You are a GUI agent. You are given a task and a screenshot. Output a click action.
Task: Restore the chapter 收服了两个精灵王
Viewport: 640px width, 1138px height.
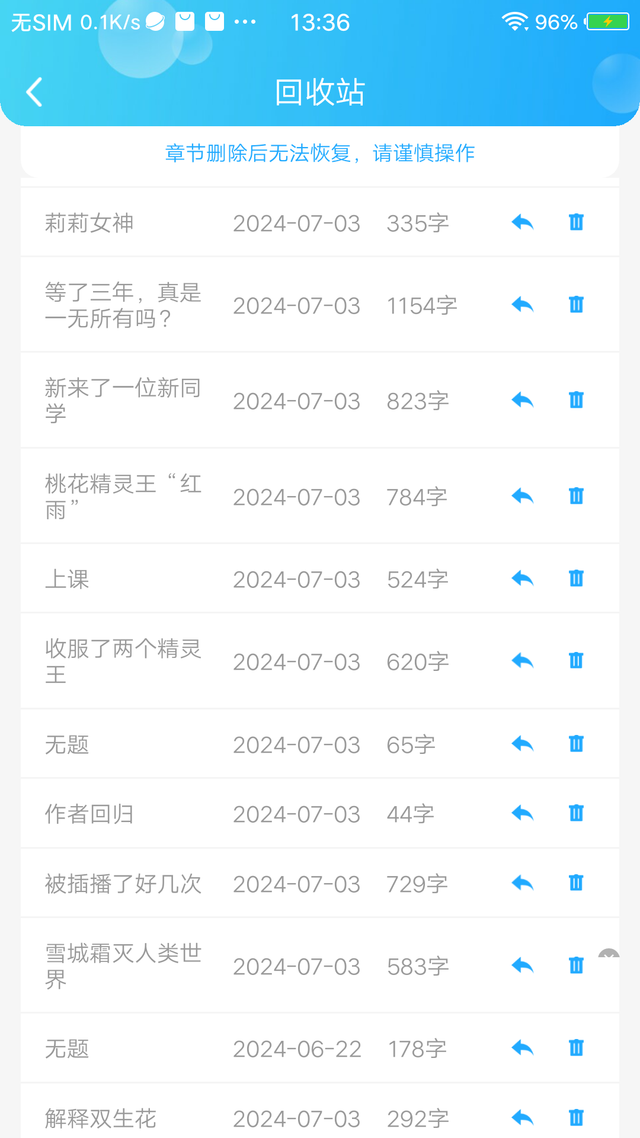522,661
